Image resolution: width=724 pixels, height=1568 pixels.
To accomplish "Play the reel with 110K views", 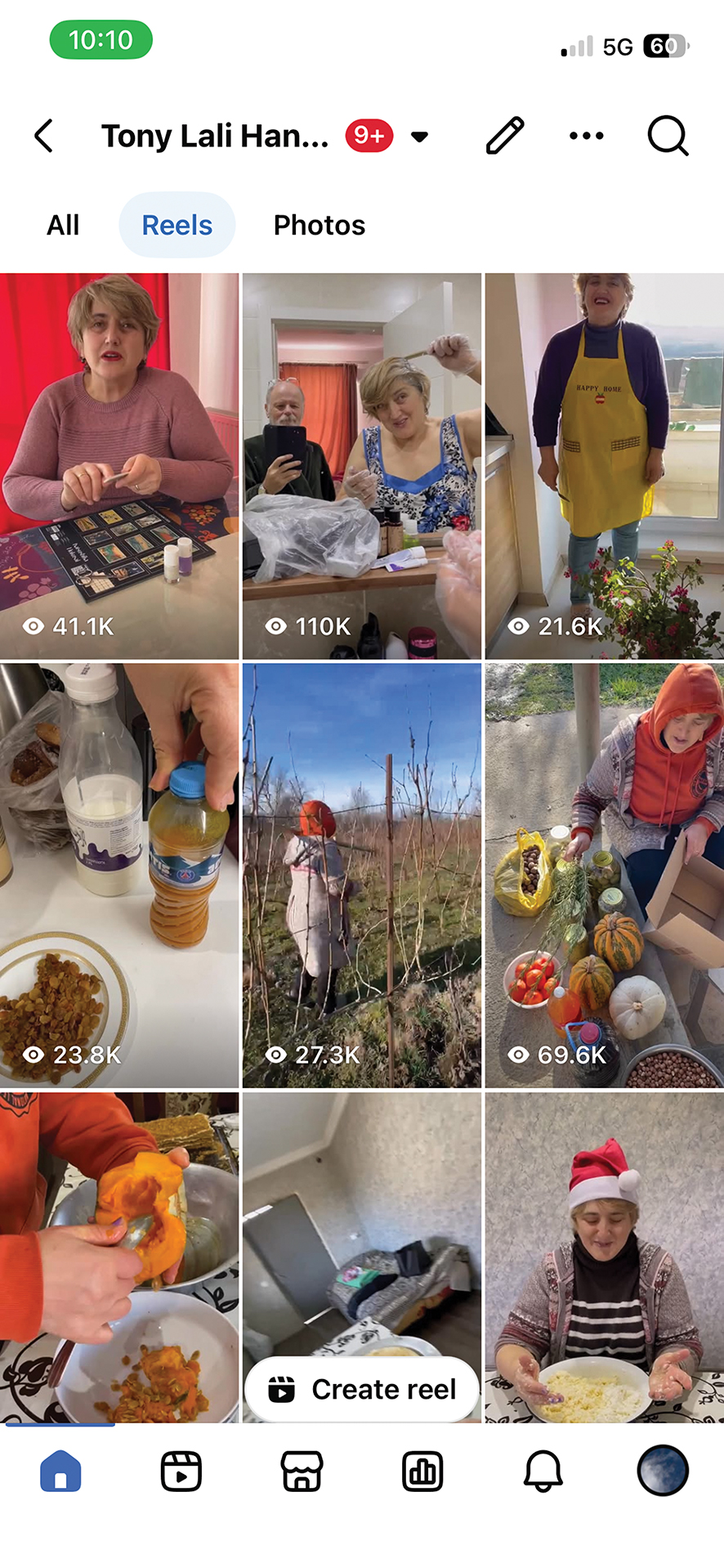I will coord(361,466).
